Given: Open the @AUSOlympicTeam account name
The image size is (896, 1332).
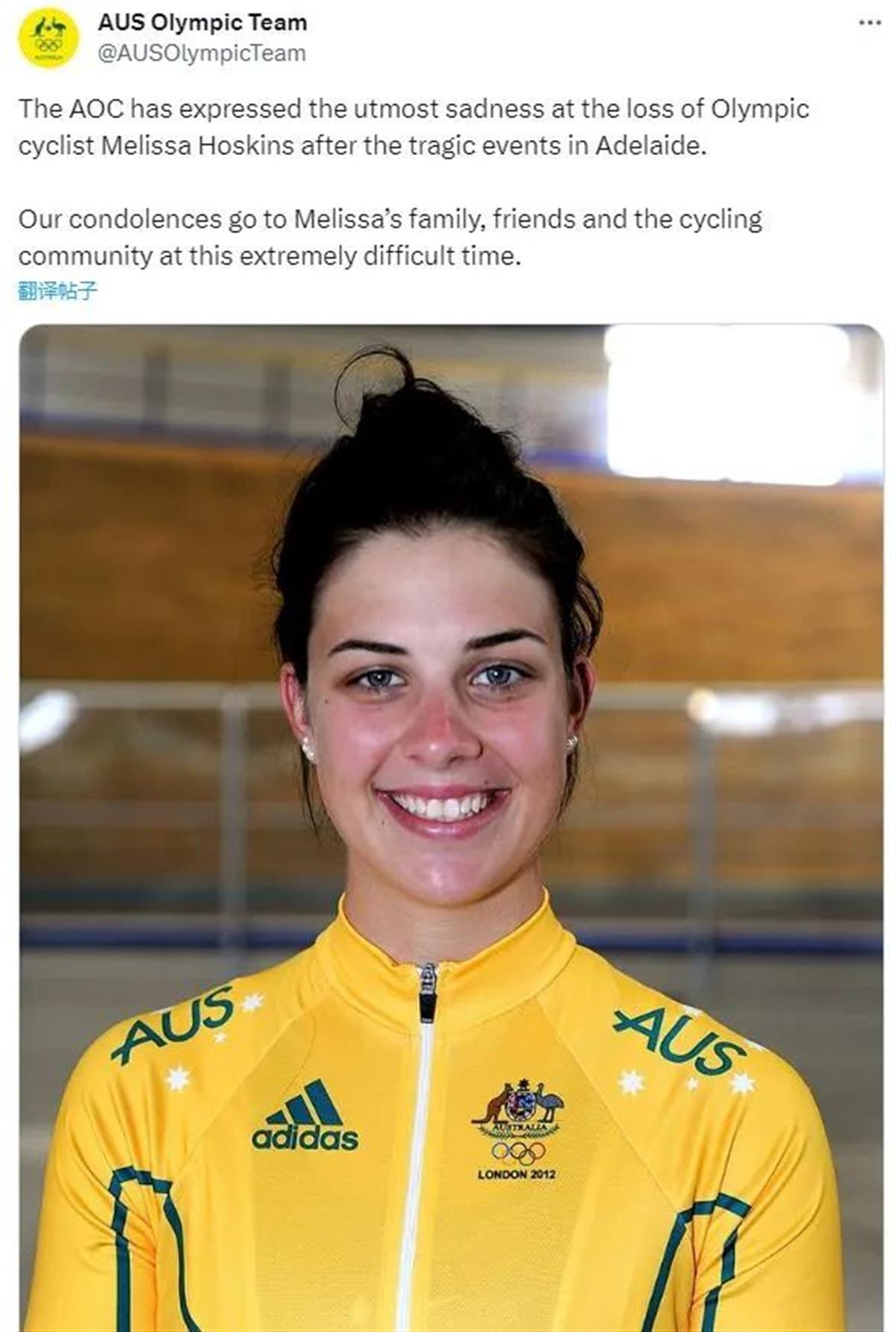Looking at the screenshot, I should coord(202,54).
